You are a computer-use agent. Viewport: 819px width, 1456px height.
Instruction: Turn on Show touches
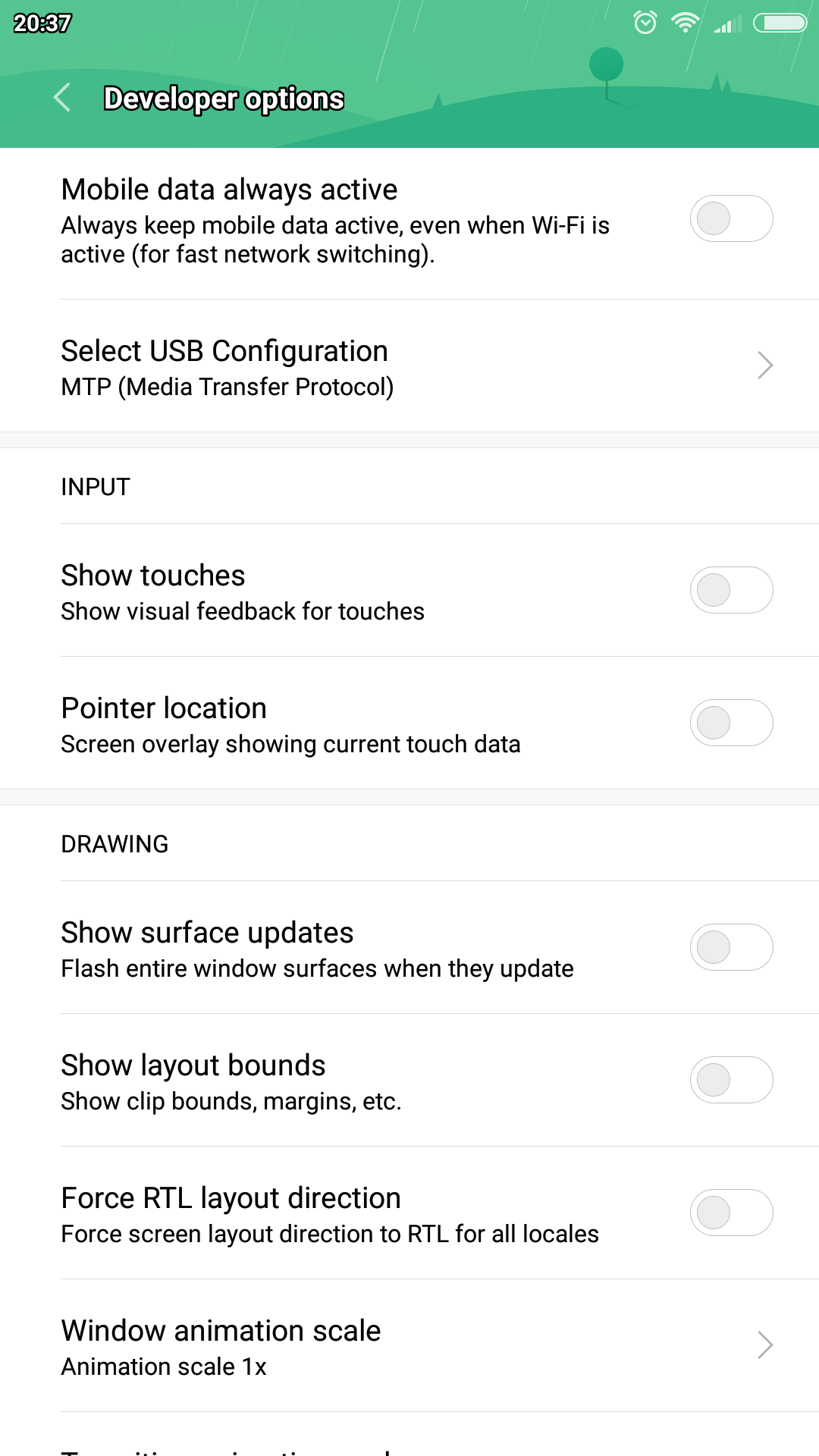point(731,590)
